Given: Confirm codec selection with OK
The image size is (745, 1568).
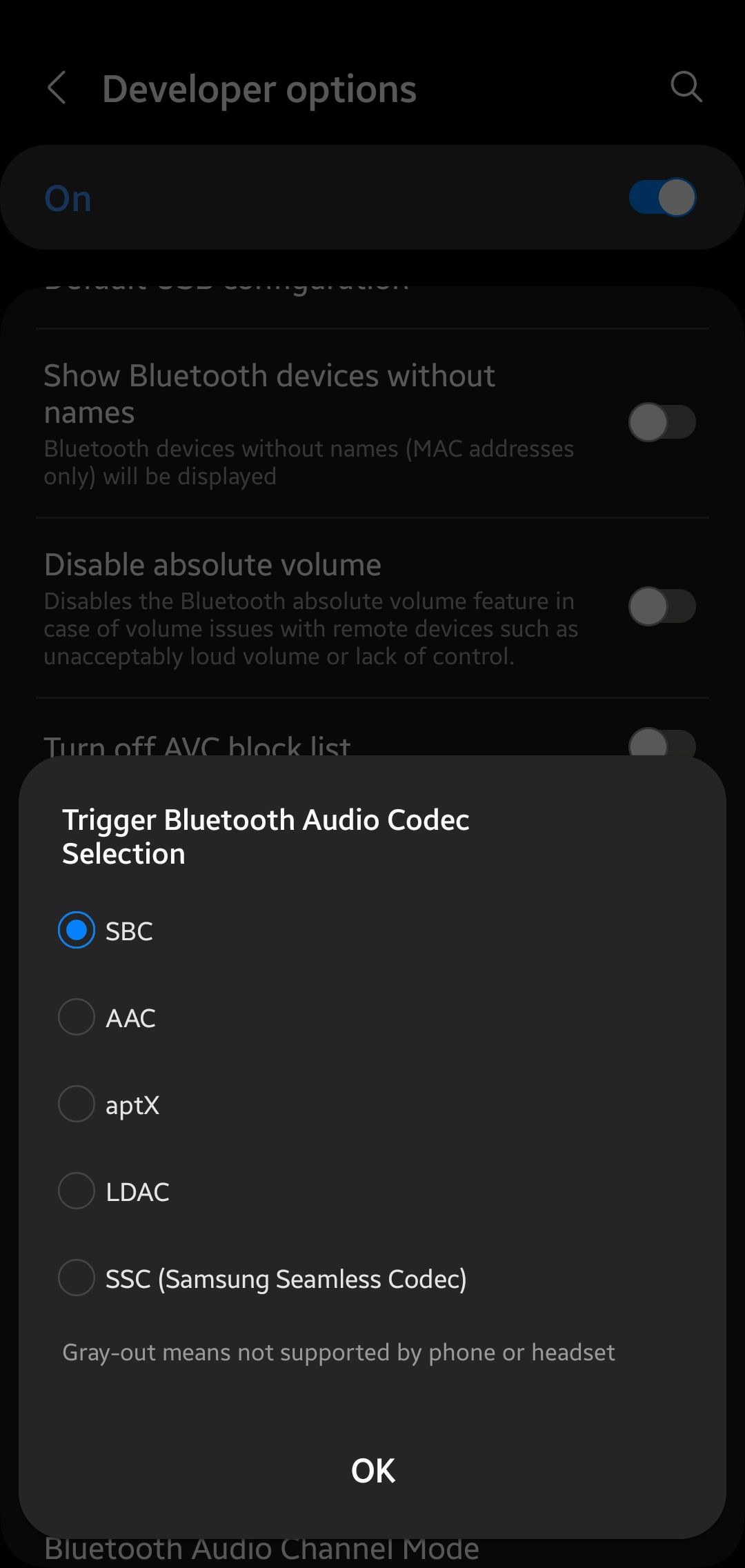Looking at the screenshot, I should (372, 1469).
